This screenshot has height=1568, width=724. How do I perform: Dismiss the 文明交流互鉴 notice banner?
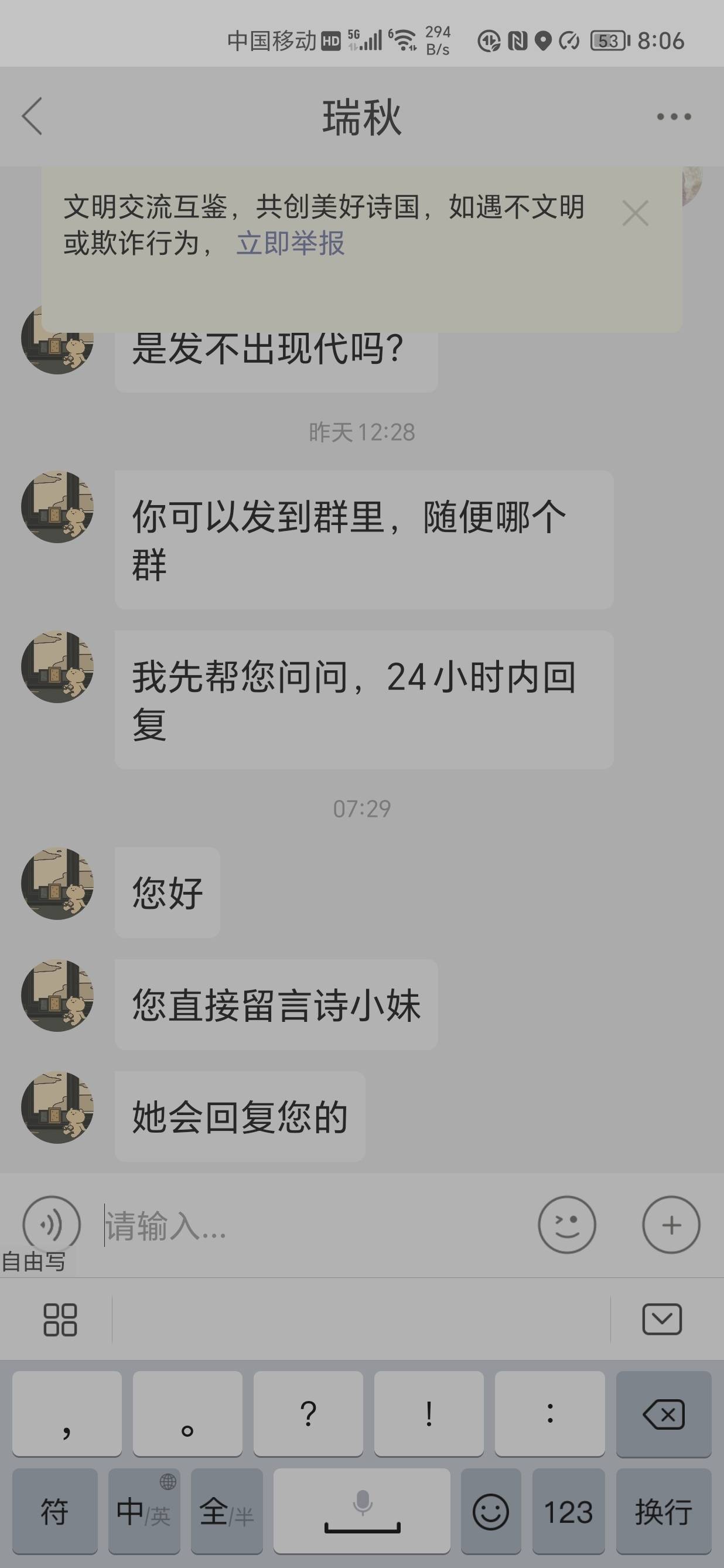635,214
